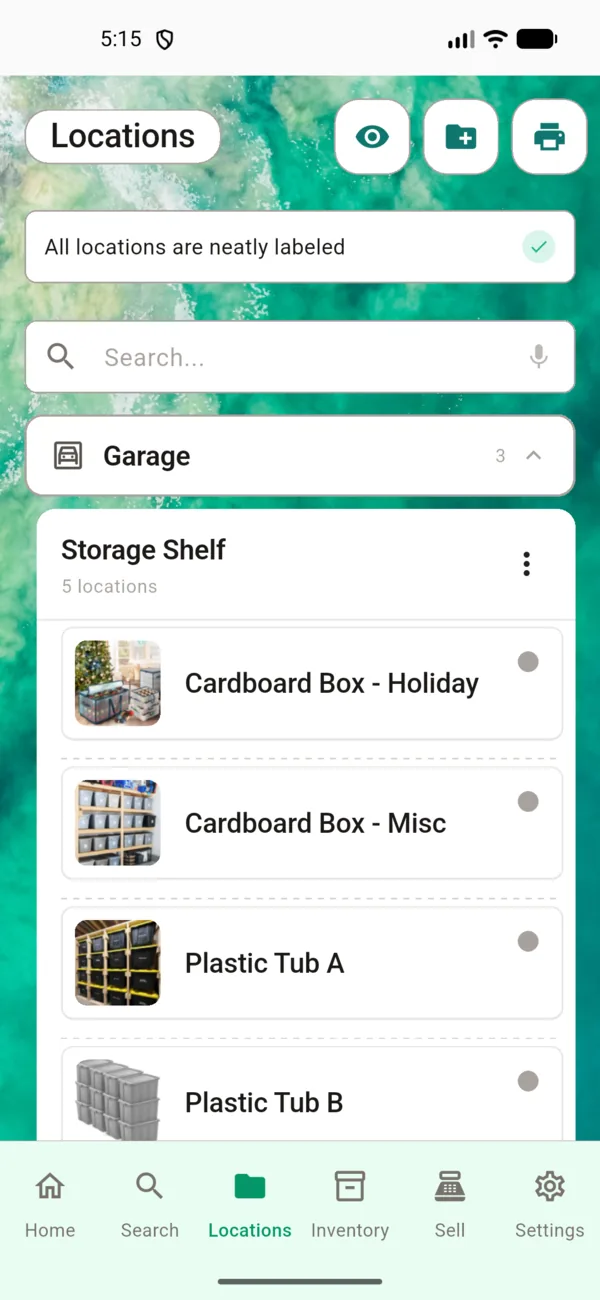Start voice search with the microphone

pyautogui.click(x=538, y=357)
